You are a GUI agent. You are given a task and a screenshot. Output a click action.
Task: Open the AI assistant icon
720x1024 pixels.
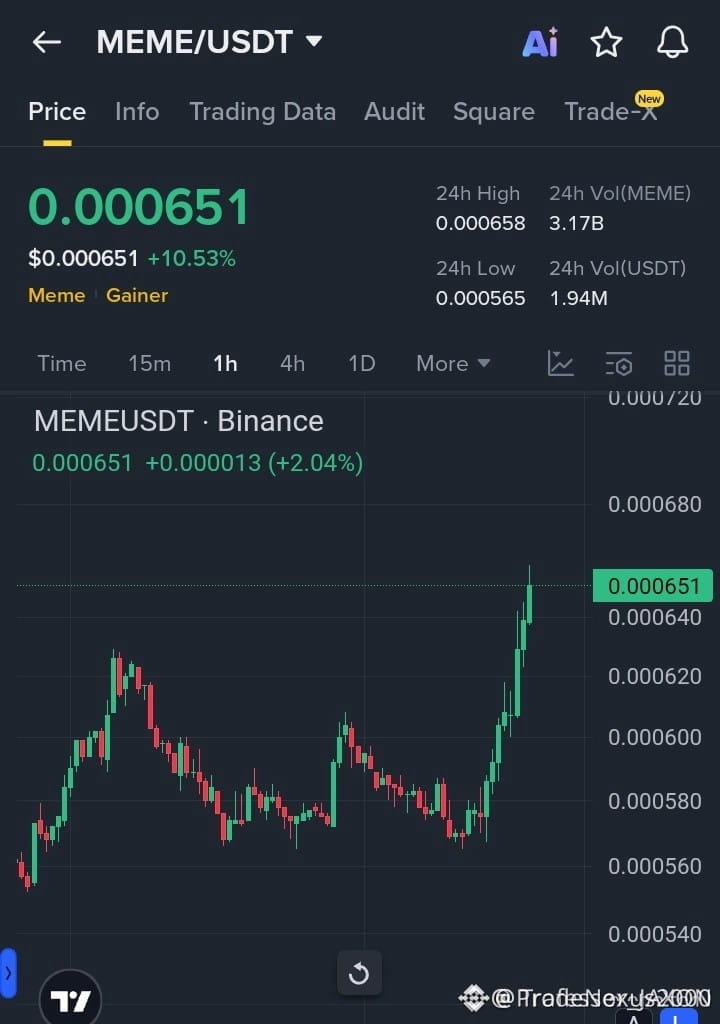pos(540,42)
